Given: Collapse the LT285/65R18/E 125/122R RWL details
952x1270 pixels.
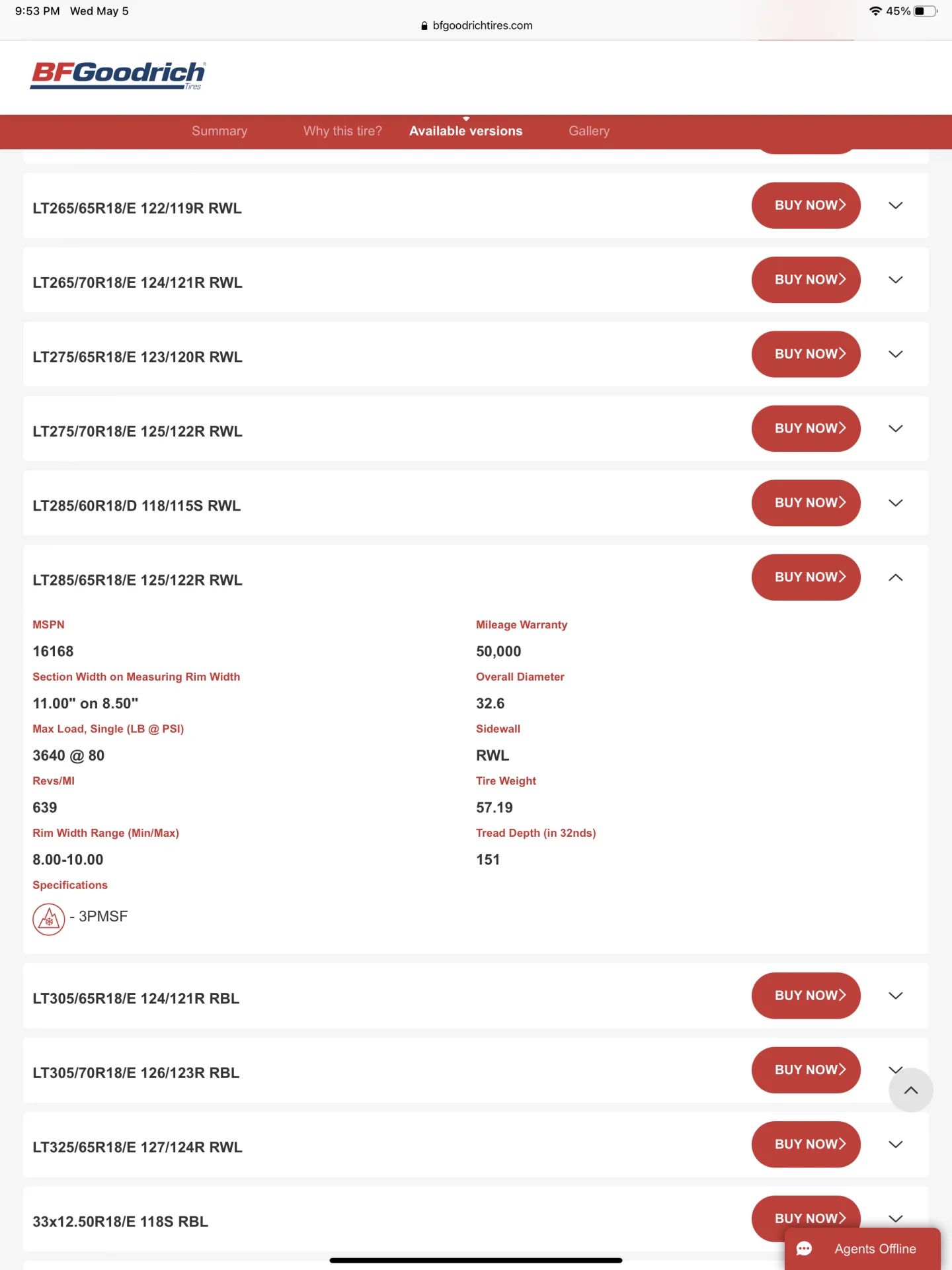Looking at the screenshot, I should pyautogui.click(x=895, y=577).
